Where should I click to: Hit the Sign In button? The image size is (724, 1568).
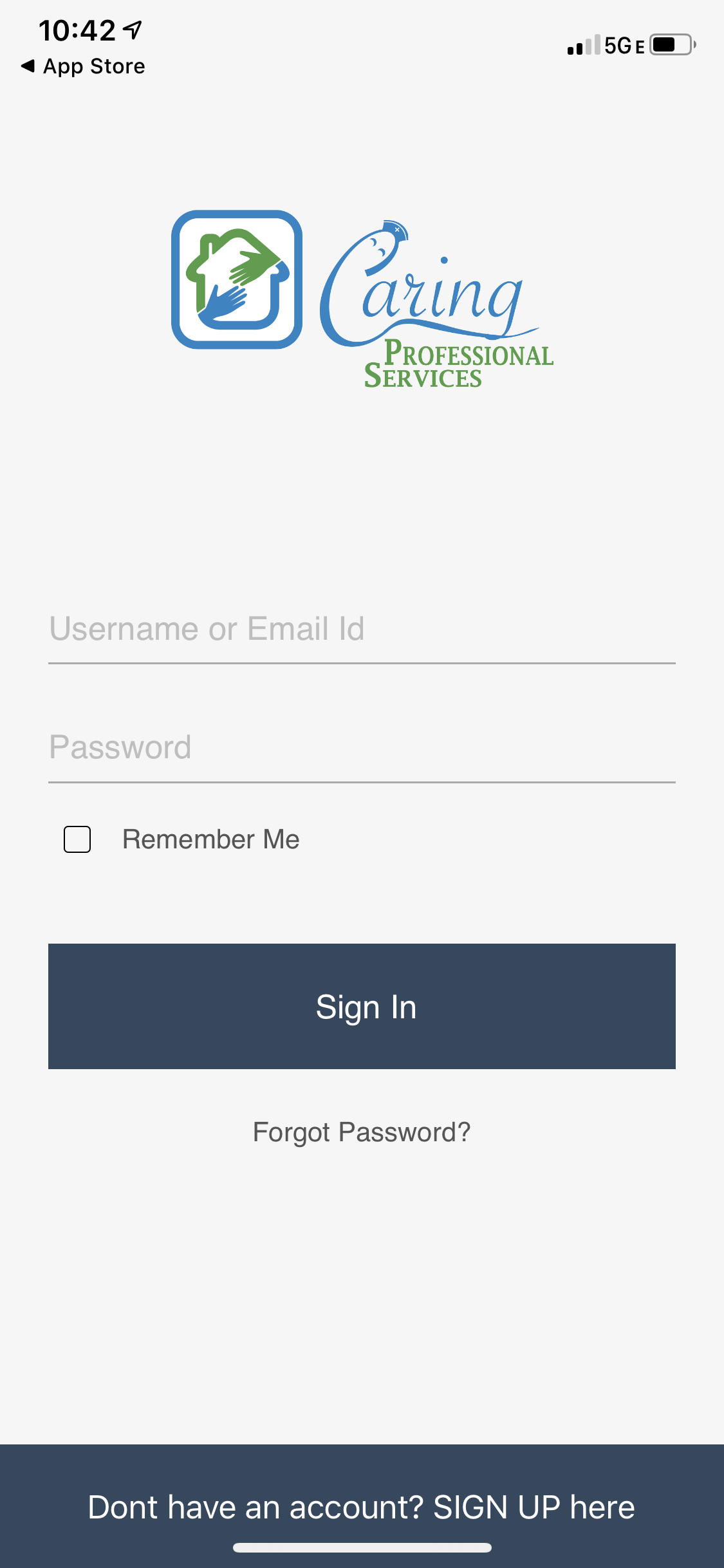coord(362,1006)
